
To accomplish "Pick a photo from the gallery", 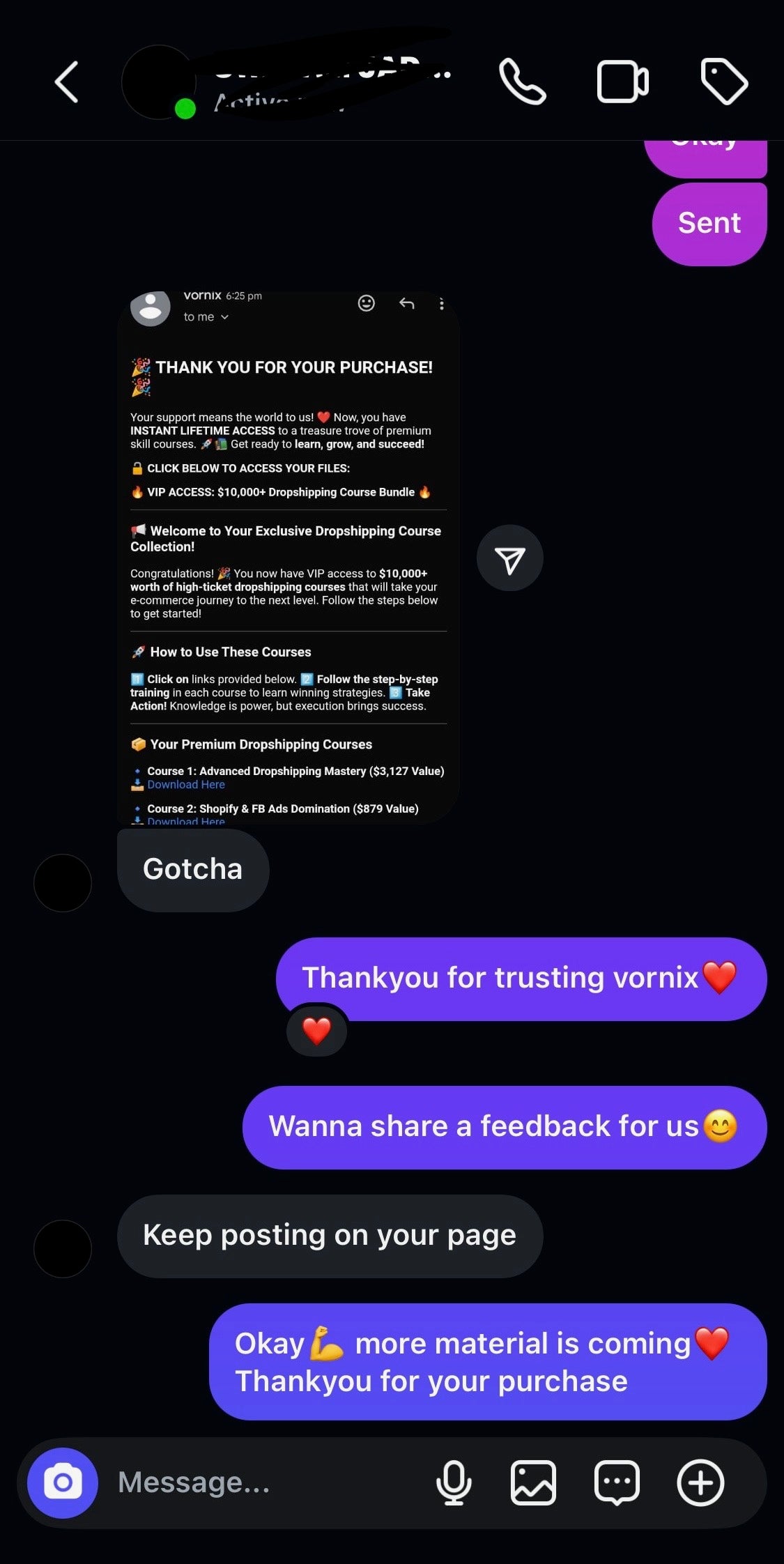I will pyautogui.click(x=533, y=1482).
